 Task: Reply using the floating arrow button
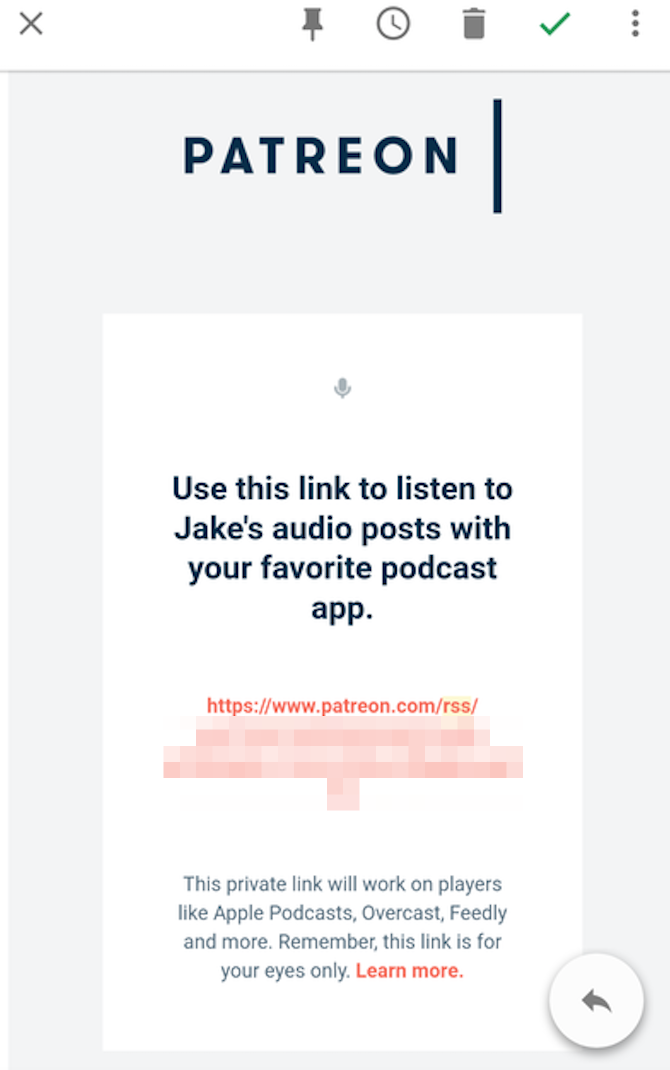coord(596,1000)
